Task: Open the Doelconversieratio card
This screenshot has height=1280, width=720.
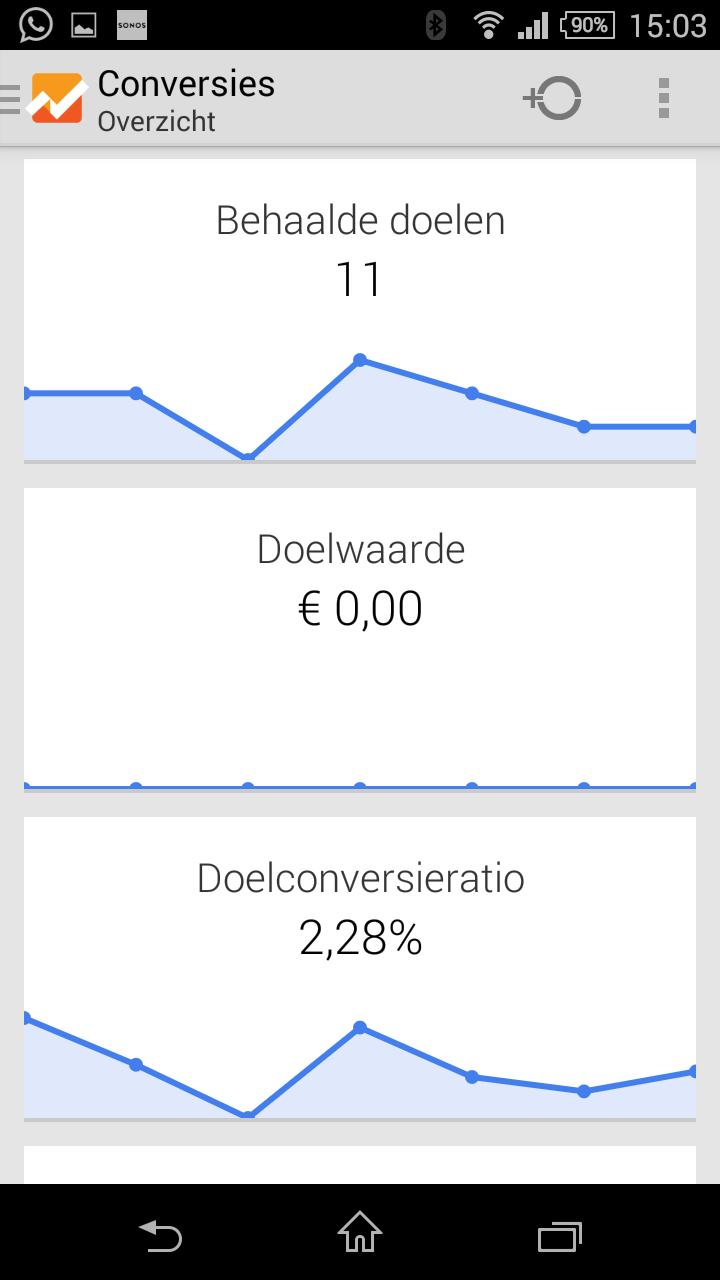Action: click(360, 968)
